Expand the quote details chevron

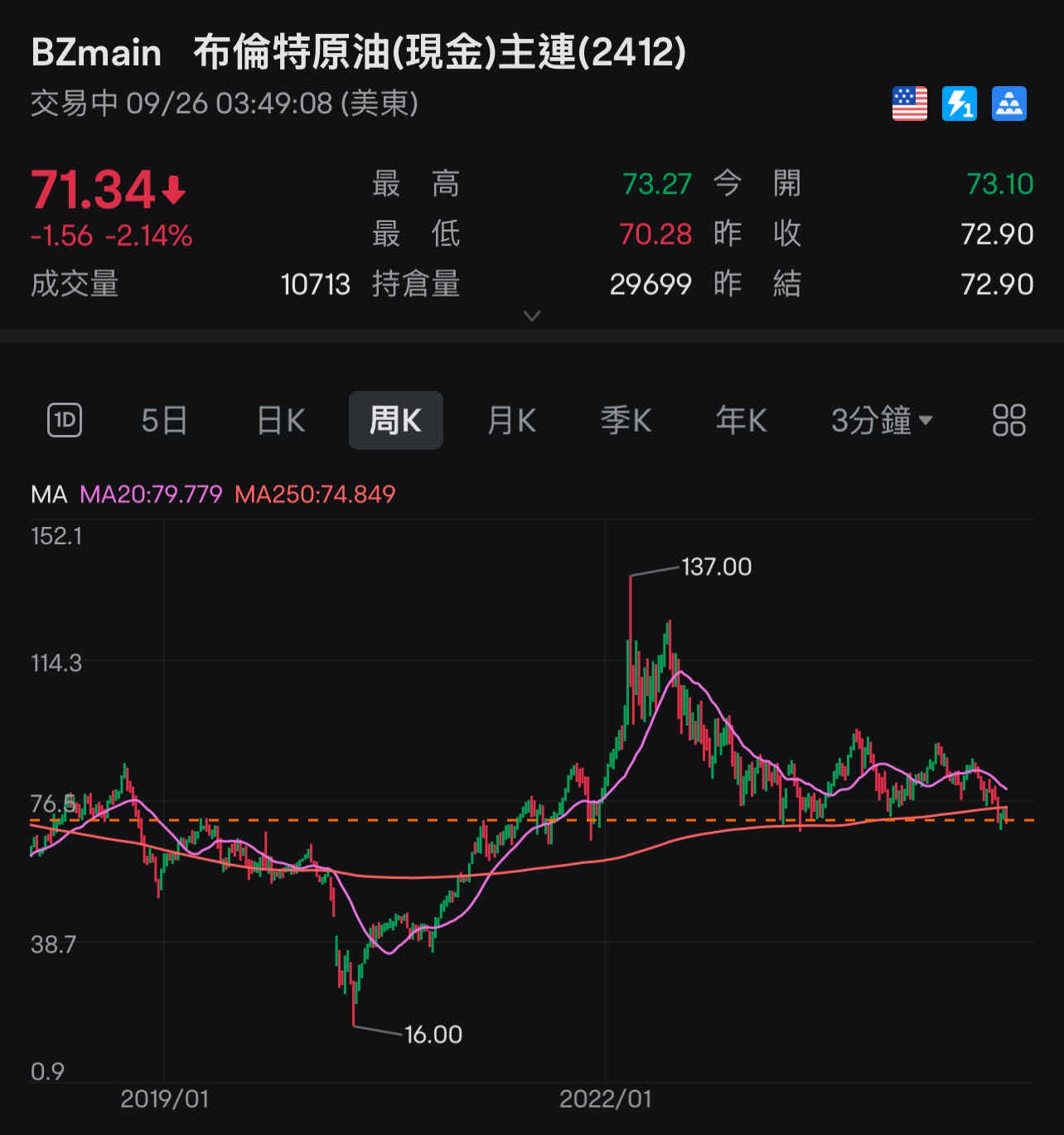532,316
